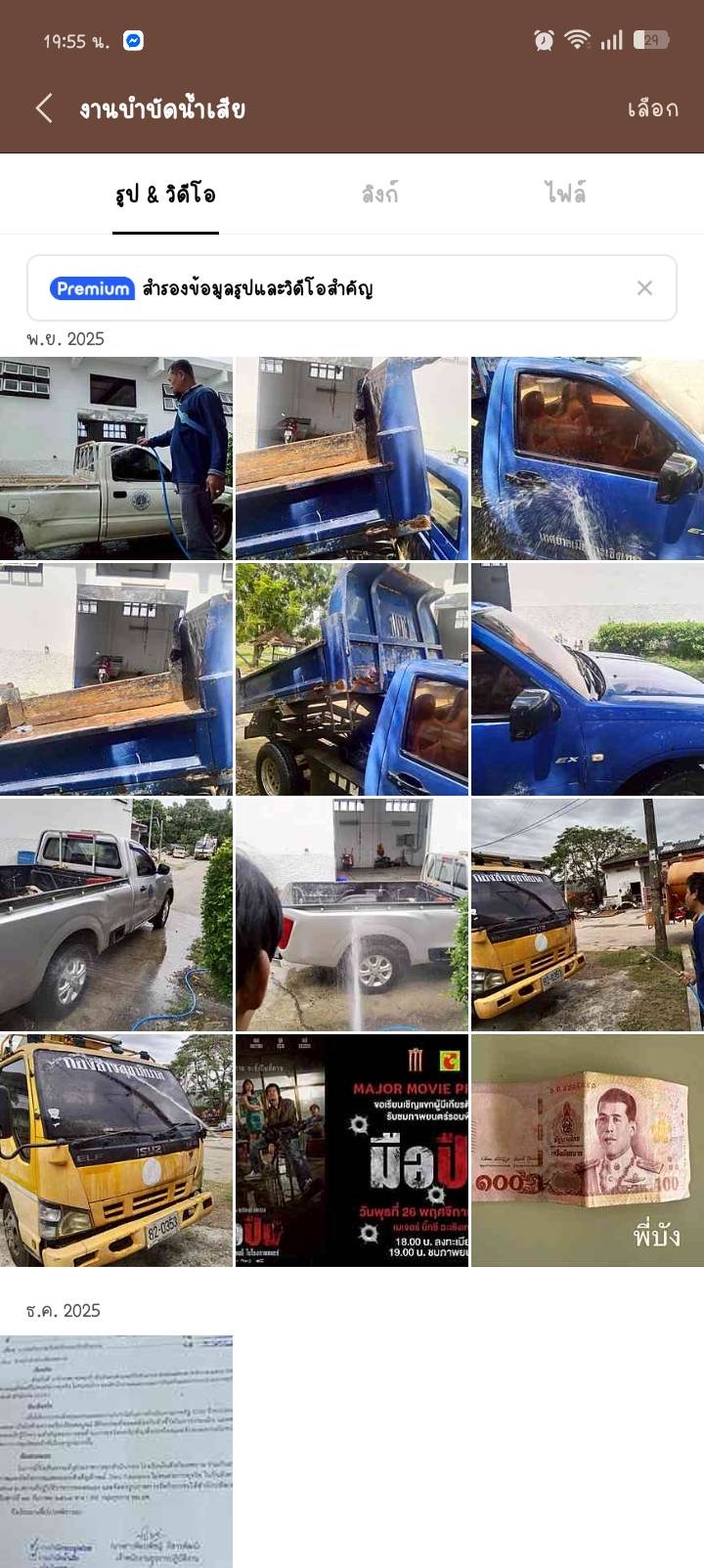704x1568 pixels.
Task: Open the Major Movie poster image
Action: (x=352, y=1151)
